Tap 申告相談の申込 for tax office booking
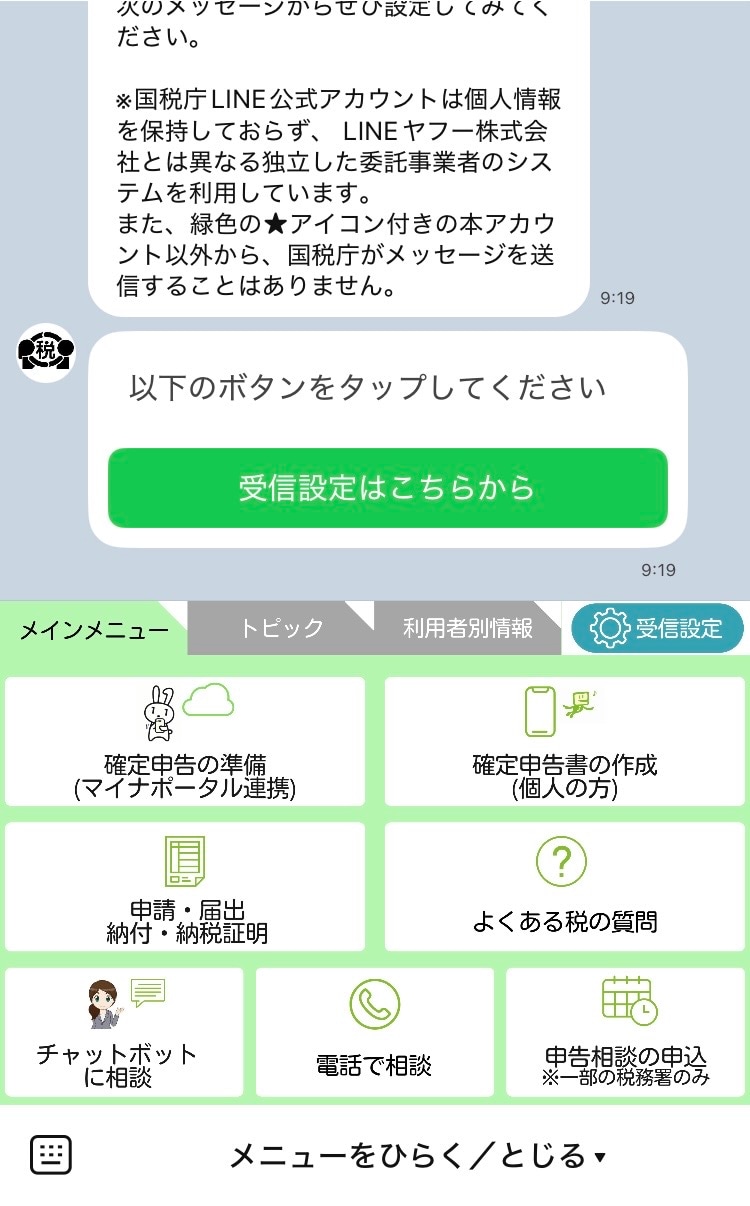Image resolution: width=750 pixels, height=1206 pixels. pyautogui.click(x=624, y=1030)
